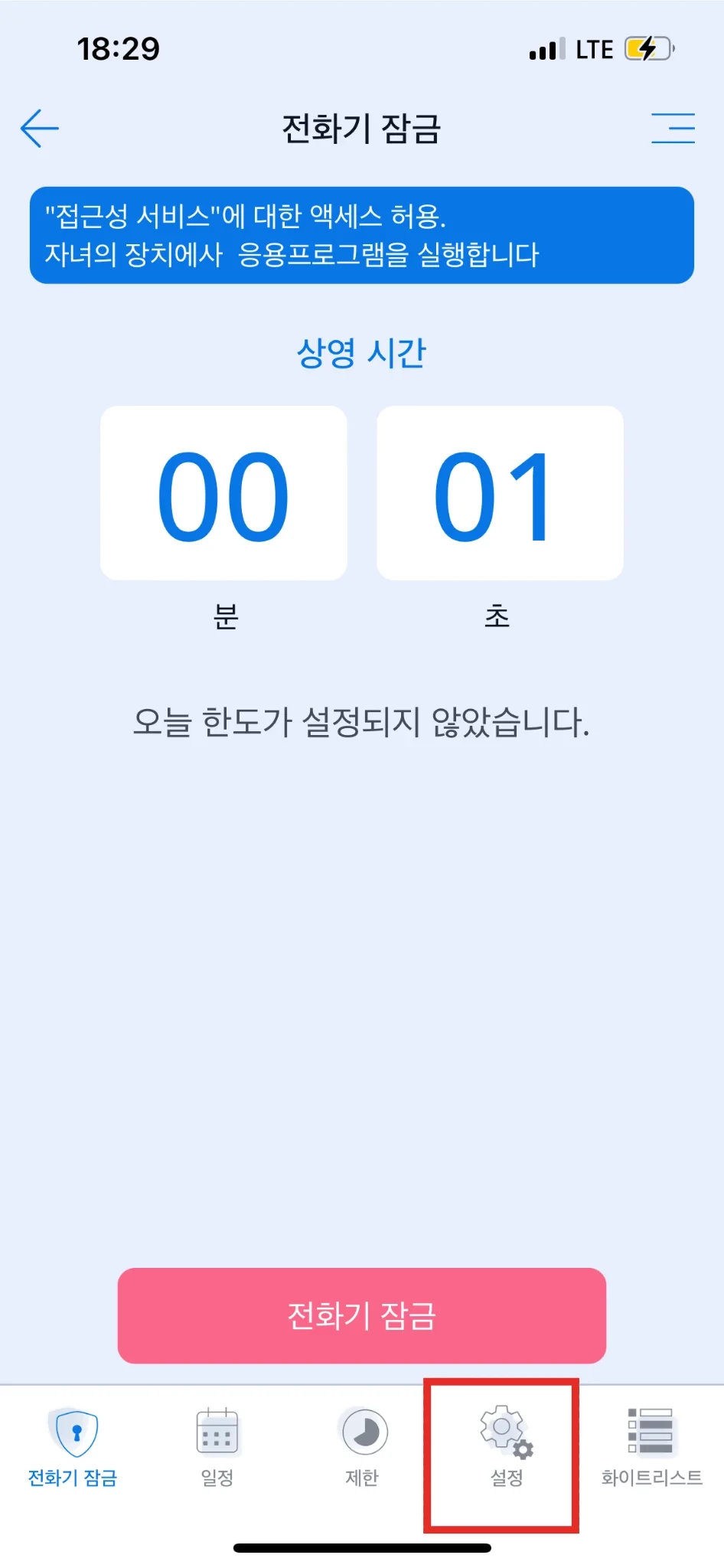Open the 설정 tab
Viewport: 724px width, 1568px height.
pos(506,1447)
